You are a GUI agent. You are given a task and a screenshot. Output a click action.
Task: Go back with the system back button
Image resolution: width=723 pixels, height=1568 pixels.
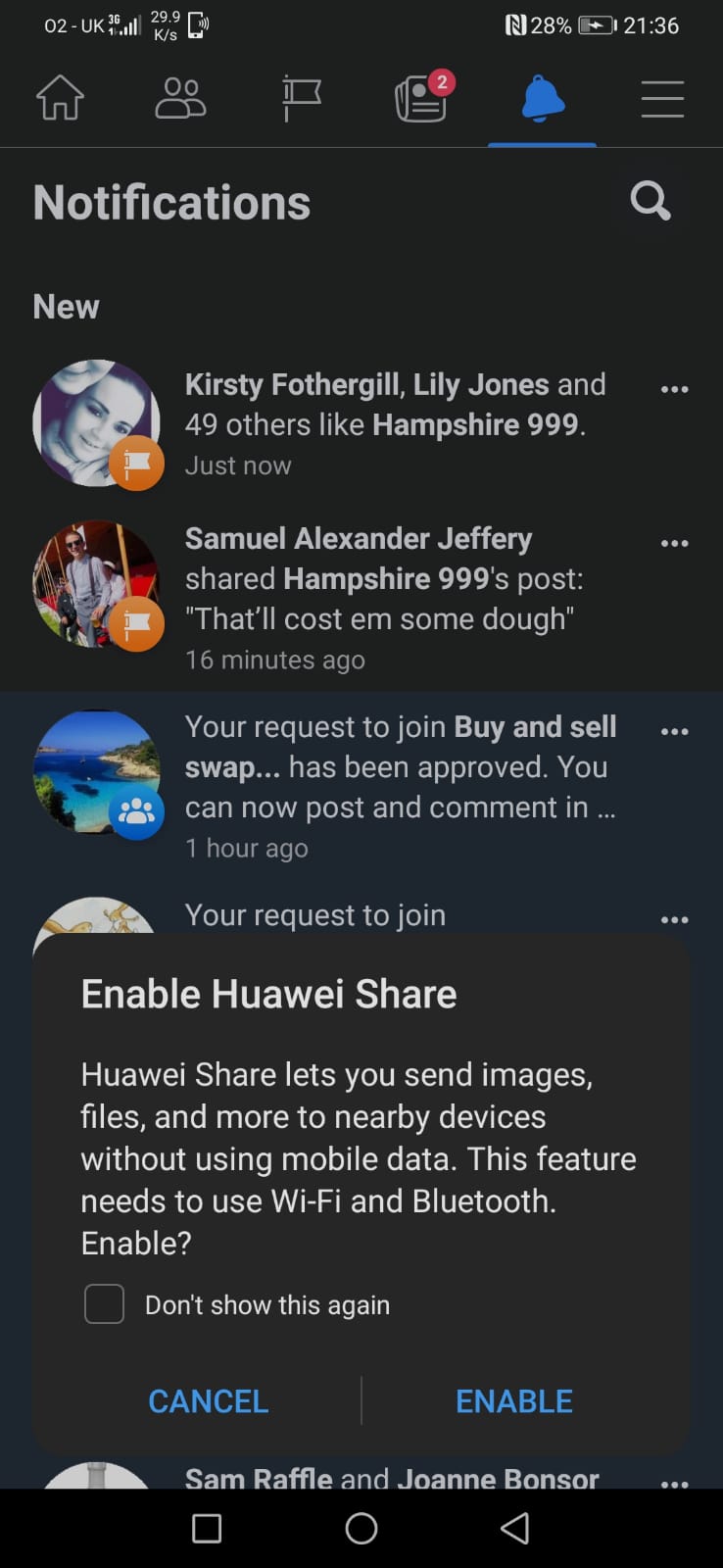tap(514, 1528)
